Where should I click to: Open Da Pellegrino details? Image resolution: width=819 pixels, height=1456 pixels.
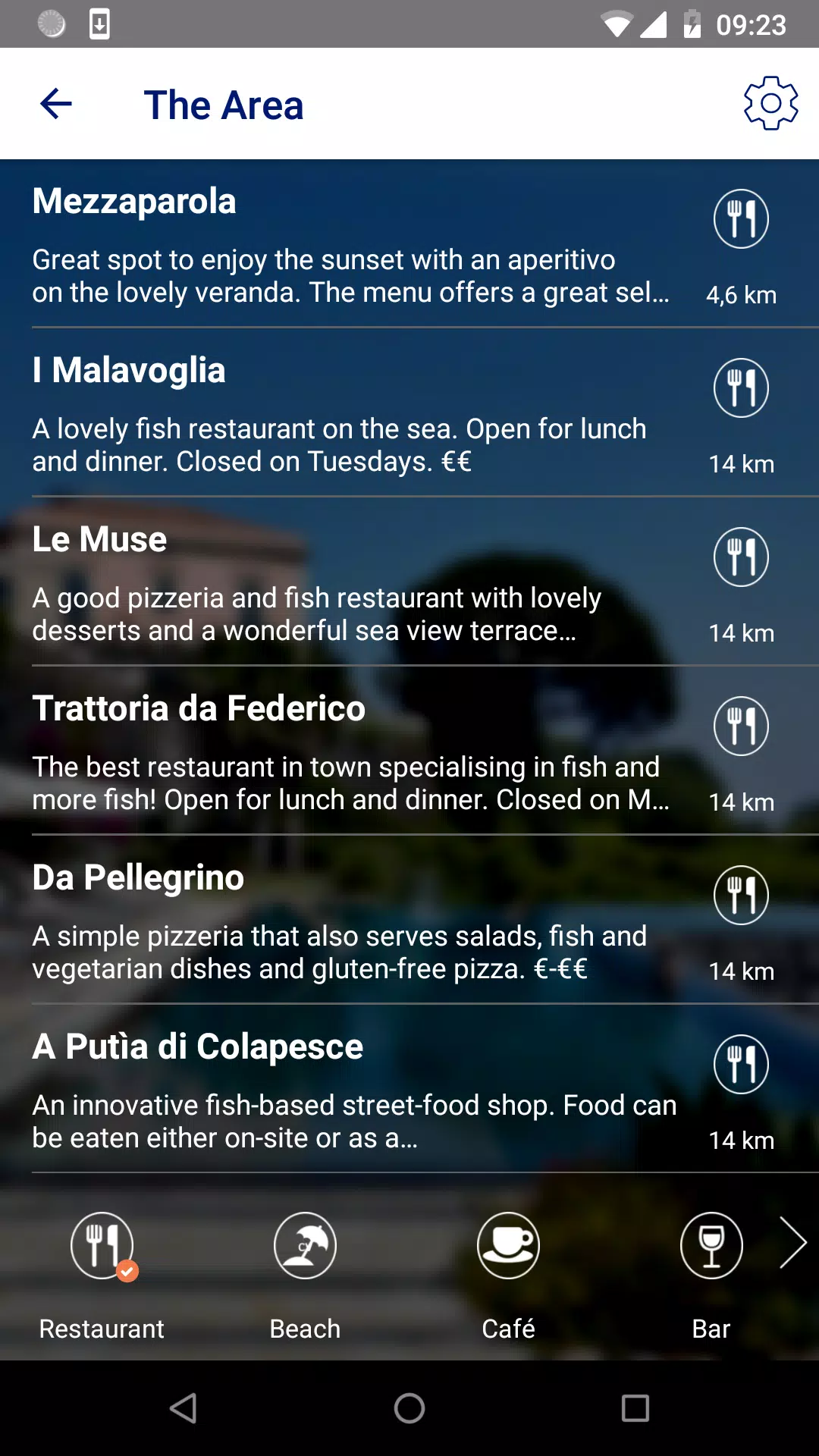(409, 920)
